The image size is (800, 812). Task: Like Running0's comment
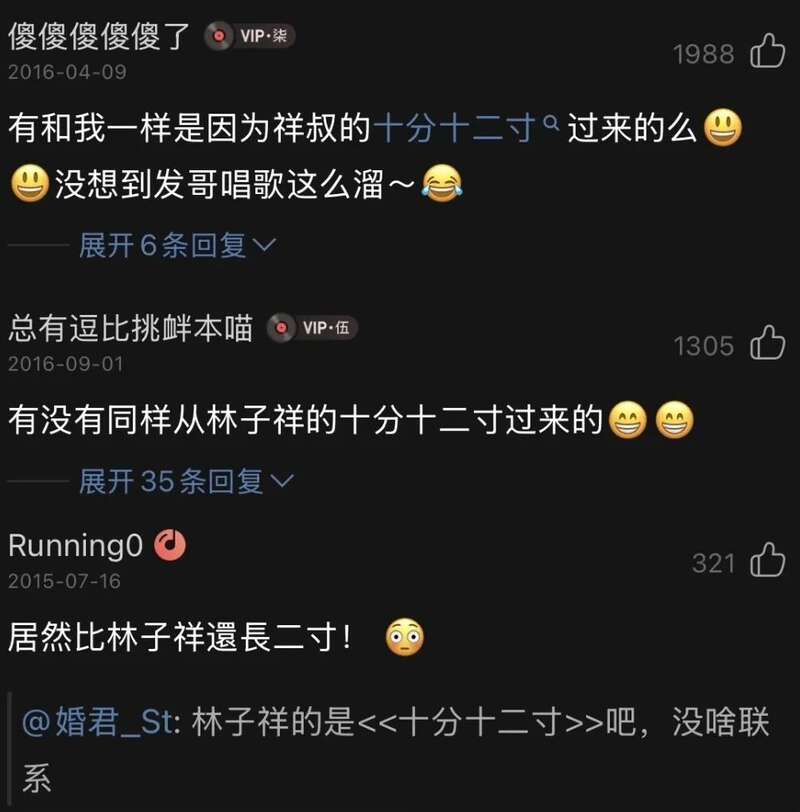768,561
